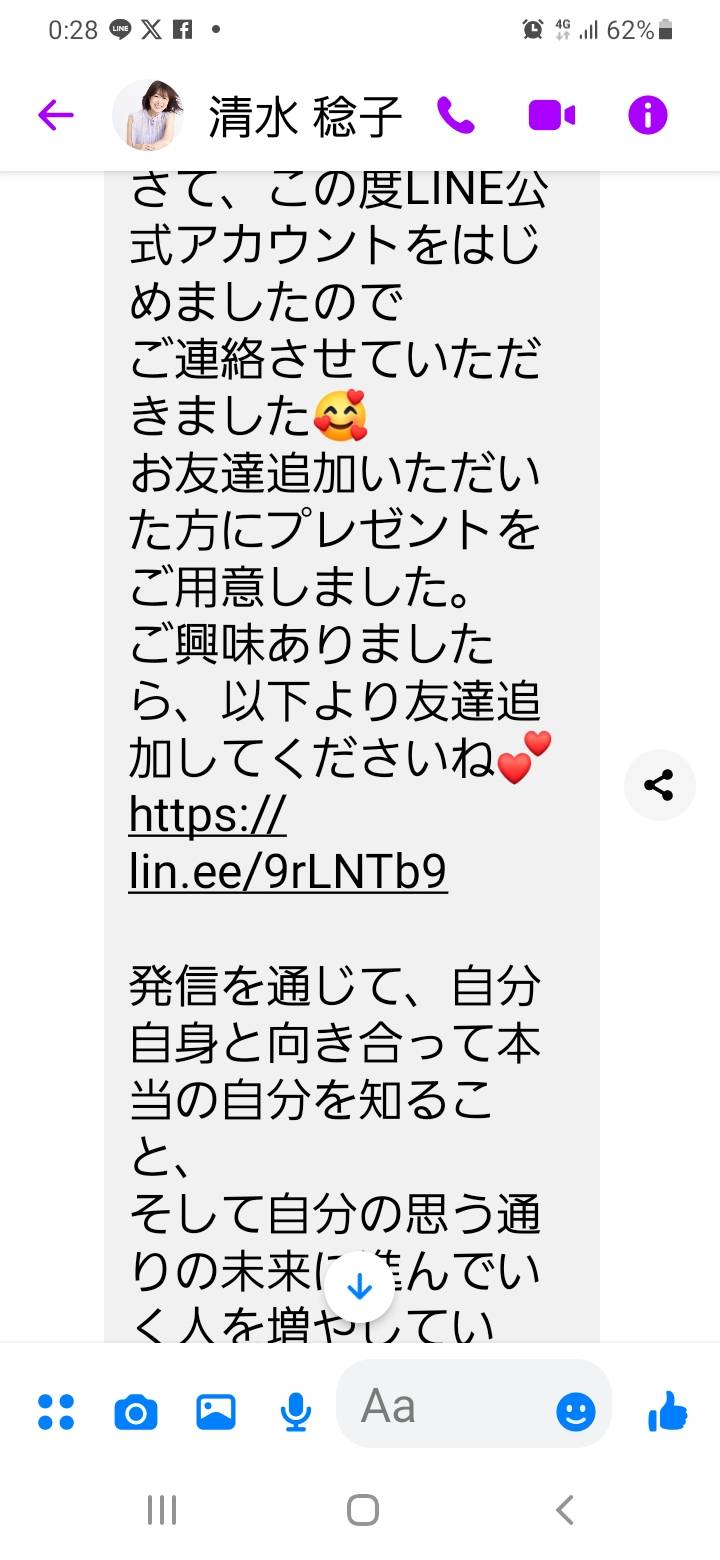Open the camera
The width and height of the screenshot is (720, 1560).
[136, 1412]
